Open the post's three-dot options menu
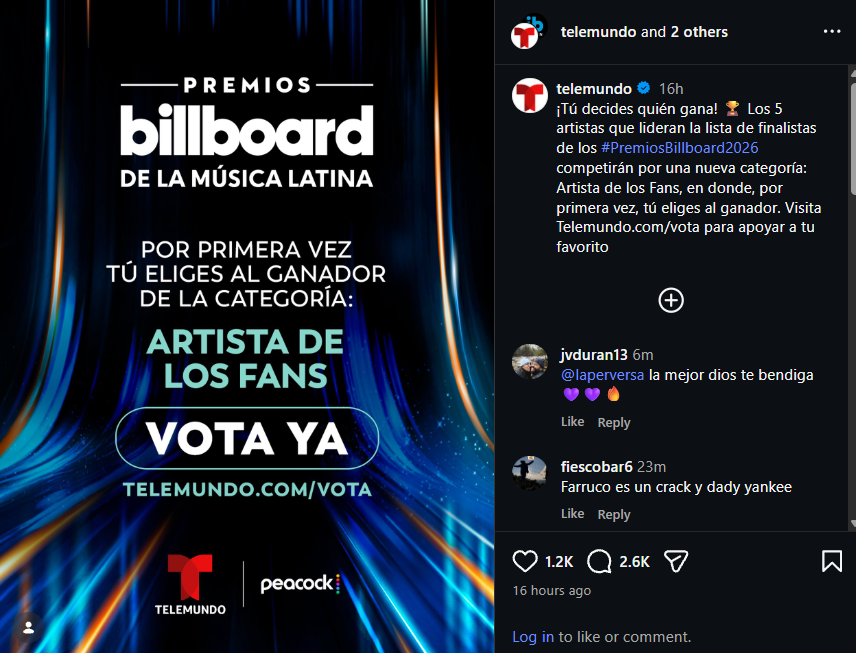Viewport: 856px width, 653px height. [x=831, y=32]
